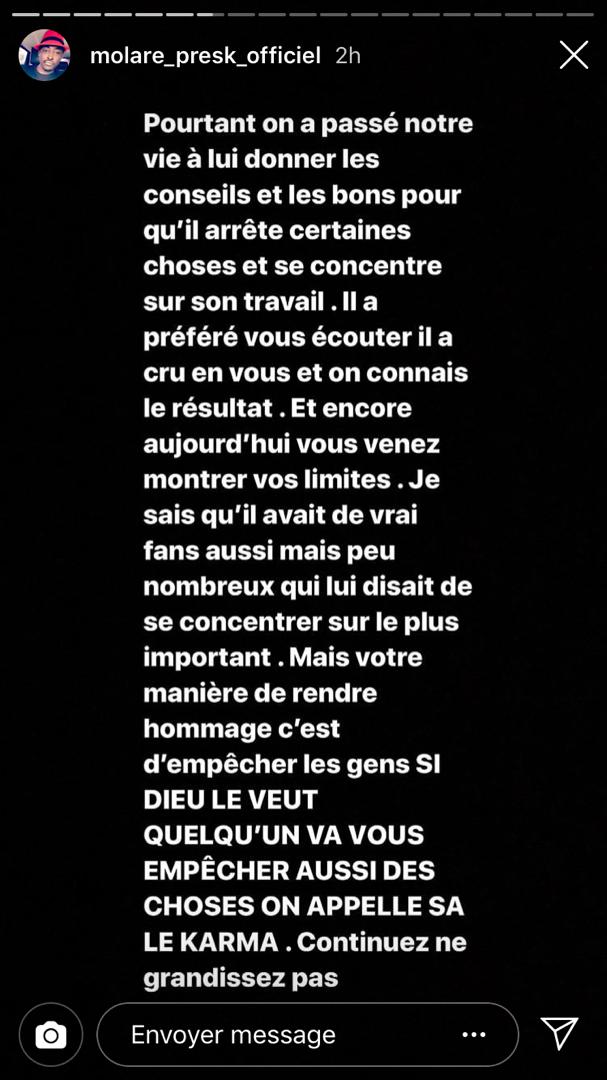Image resolution: width=607 pixels, height=1080 pixels.
Task: Close the story viewer
Action: [573, 55]
